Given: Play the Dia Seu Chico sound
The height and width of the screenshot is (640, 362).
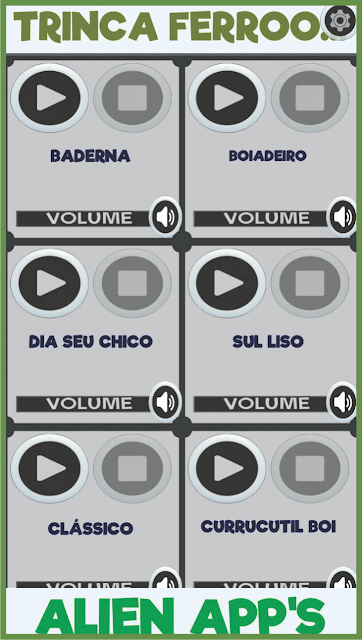Looking at the screenshot, I should pos(49,283).
